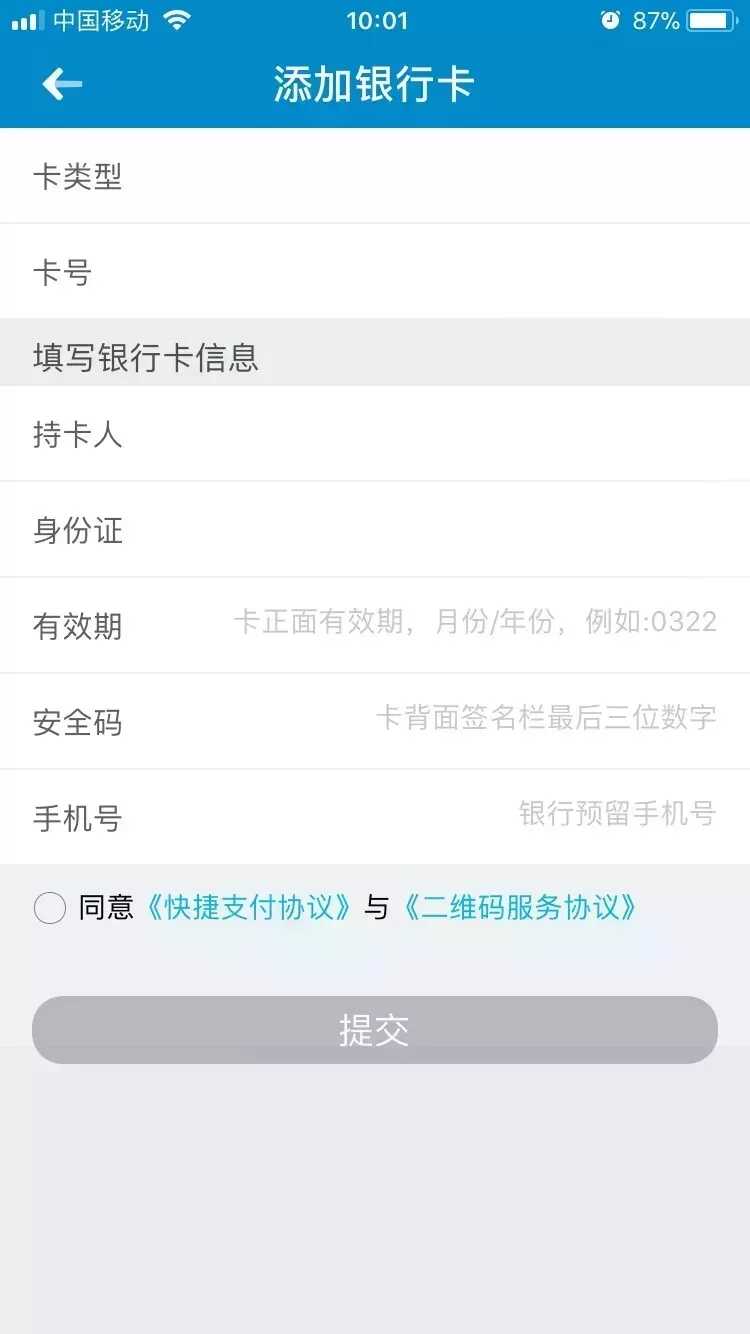Open the 《二维码服务协议》 link
Image resolution: width=750 pixels, height=1334 pixels.
[519, 908]
